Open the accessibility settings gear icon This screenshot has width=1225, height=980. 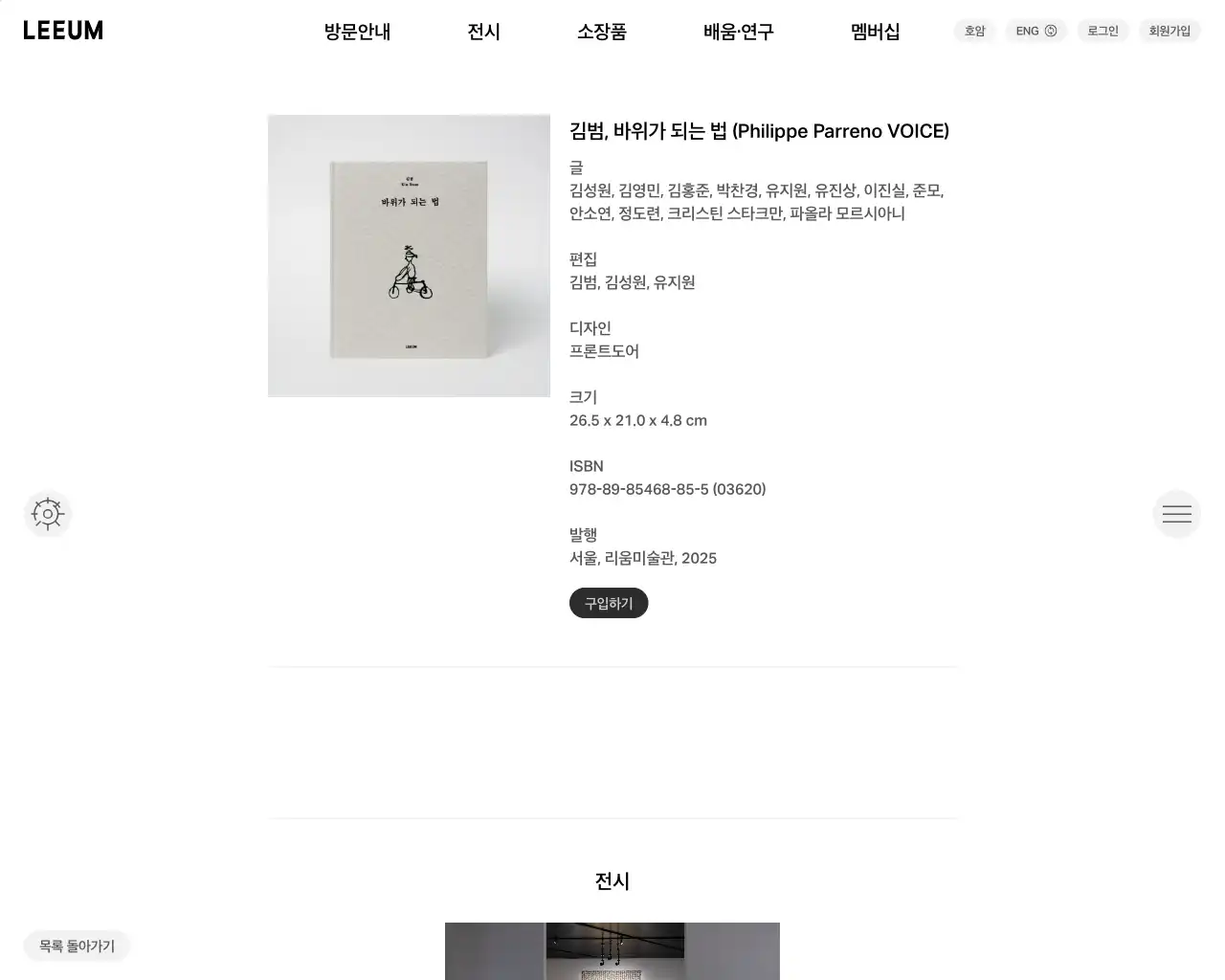click(48, 514)
